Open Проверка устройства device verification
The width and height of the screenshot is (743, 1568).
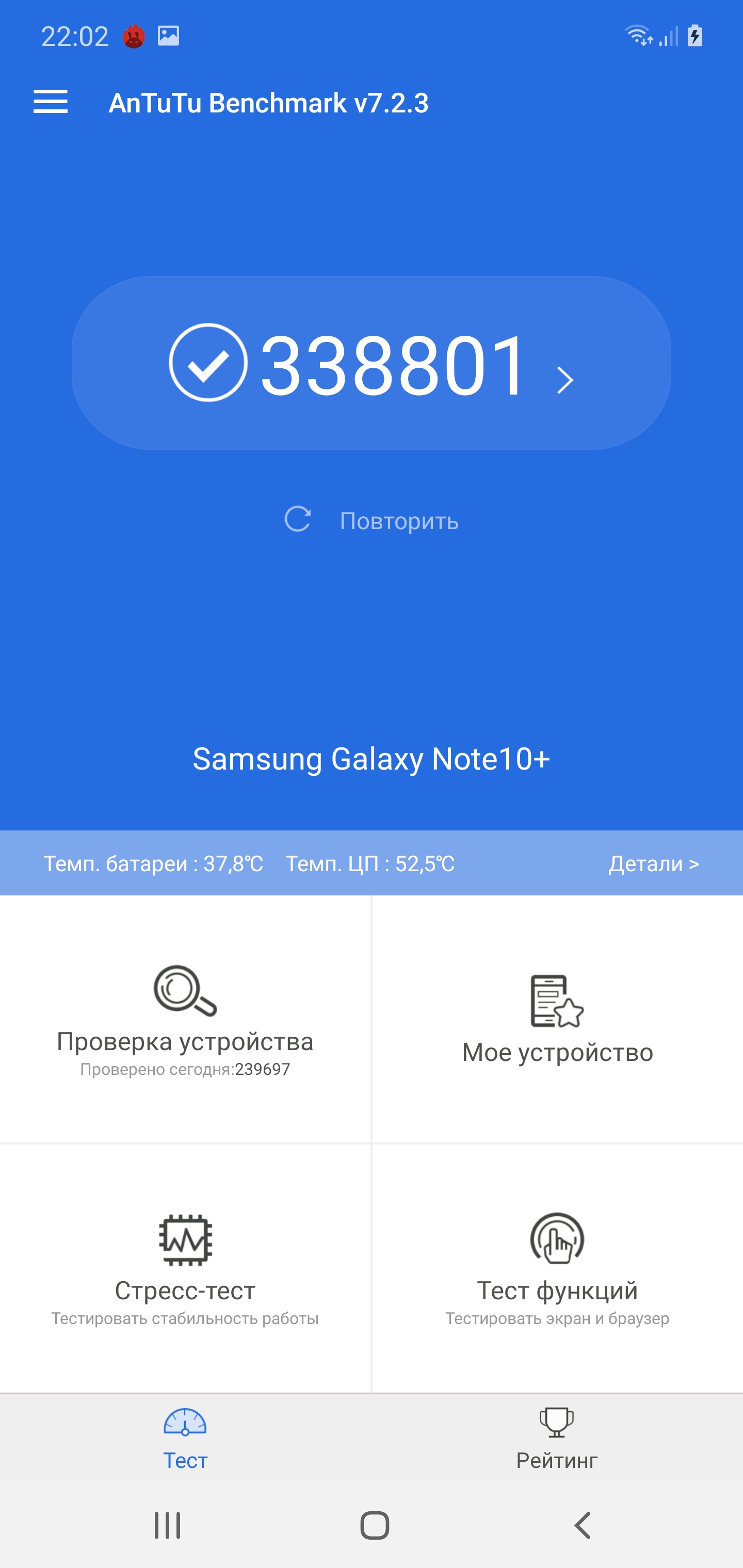point(185,1020)
